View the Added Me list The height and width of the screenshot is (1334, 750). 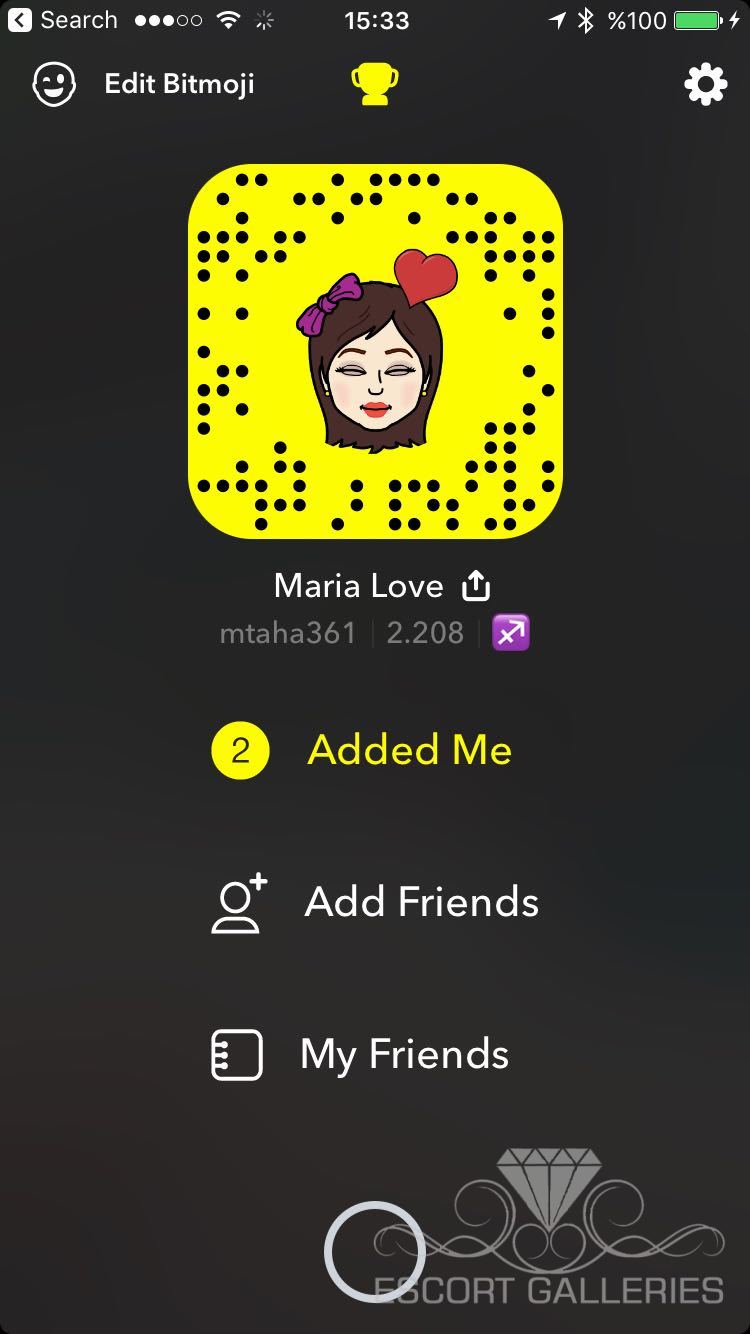pyautogui.click(x=375, y=750)
